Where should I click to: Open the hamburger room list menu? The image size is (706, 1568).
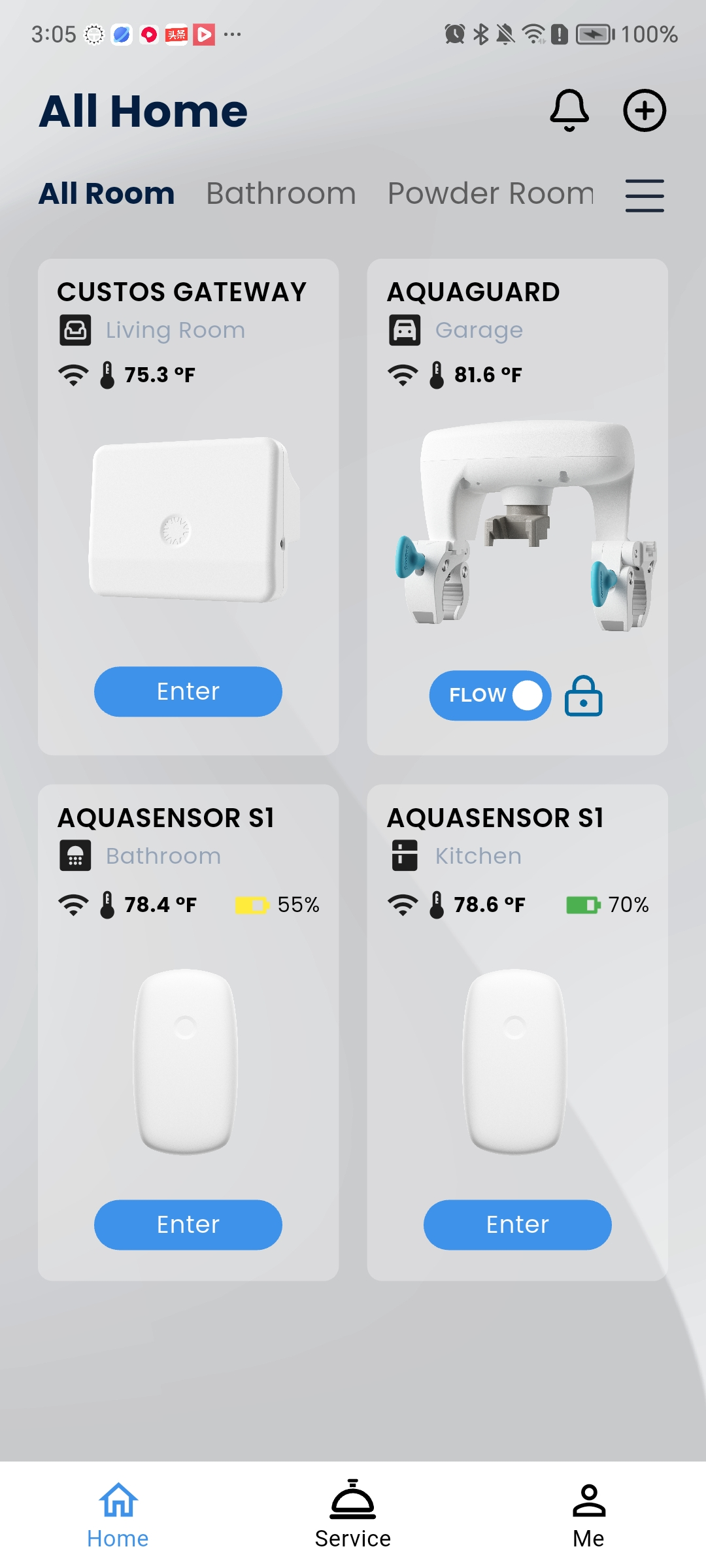tap(644, 195)
